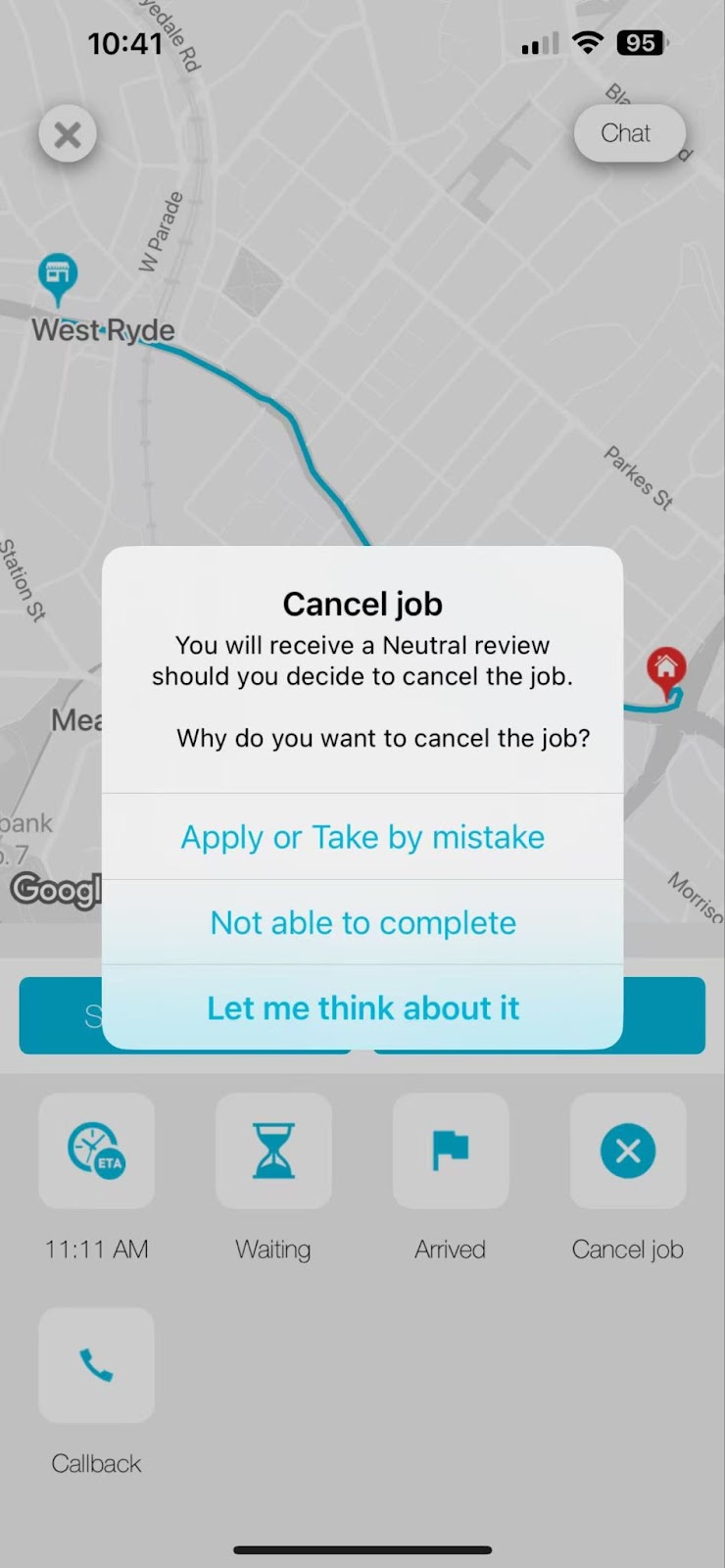Tap Let me think about it
Screen dimensions: 725x1568
tap(362, 1007)
